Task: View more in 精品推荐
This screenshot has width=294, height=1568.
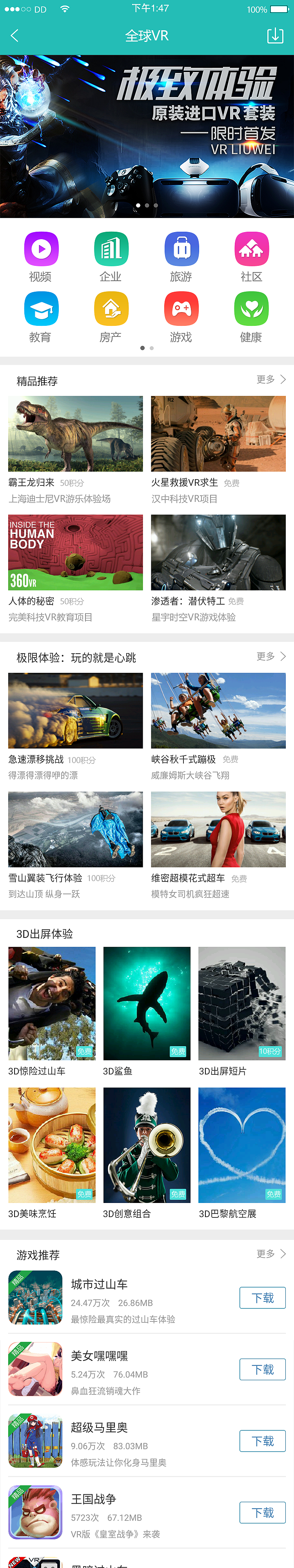Action: click(271, 380)
